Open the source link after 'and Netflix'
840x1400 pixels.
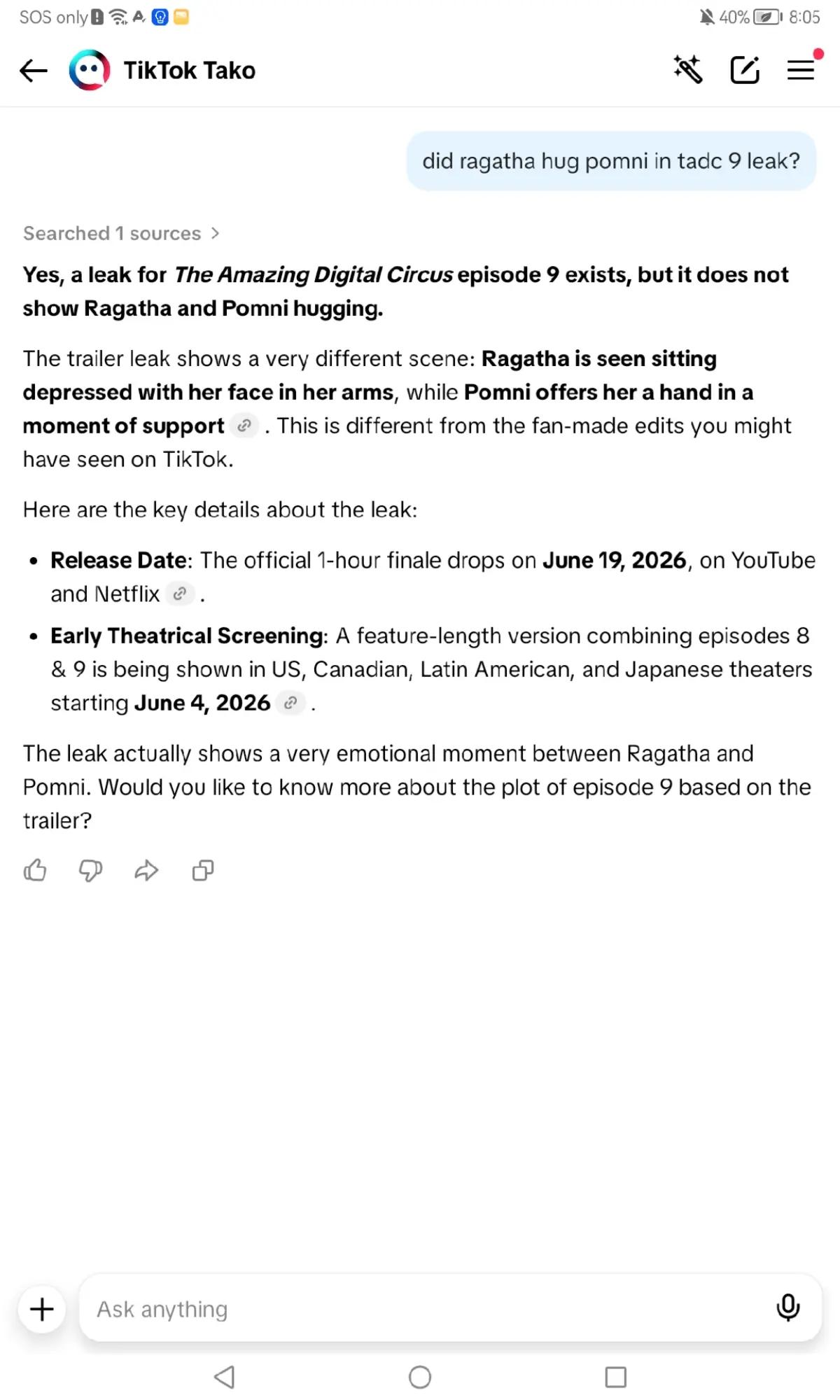180,594
